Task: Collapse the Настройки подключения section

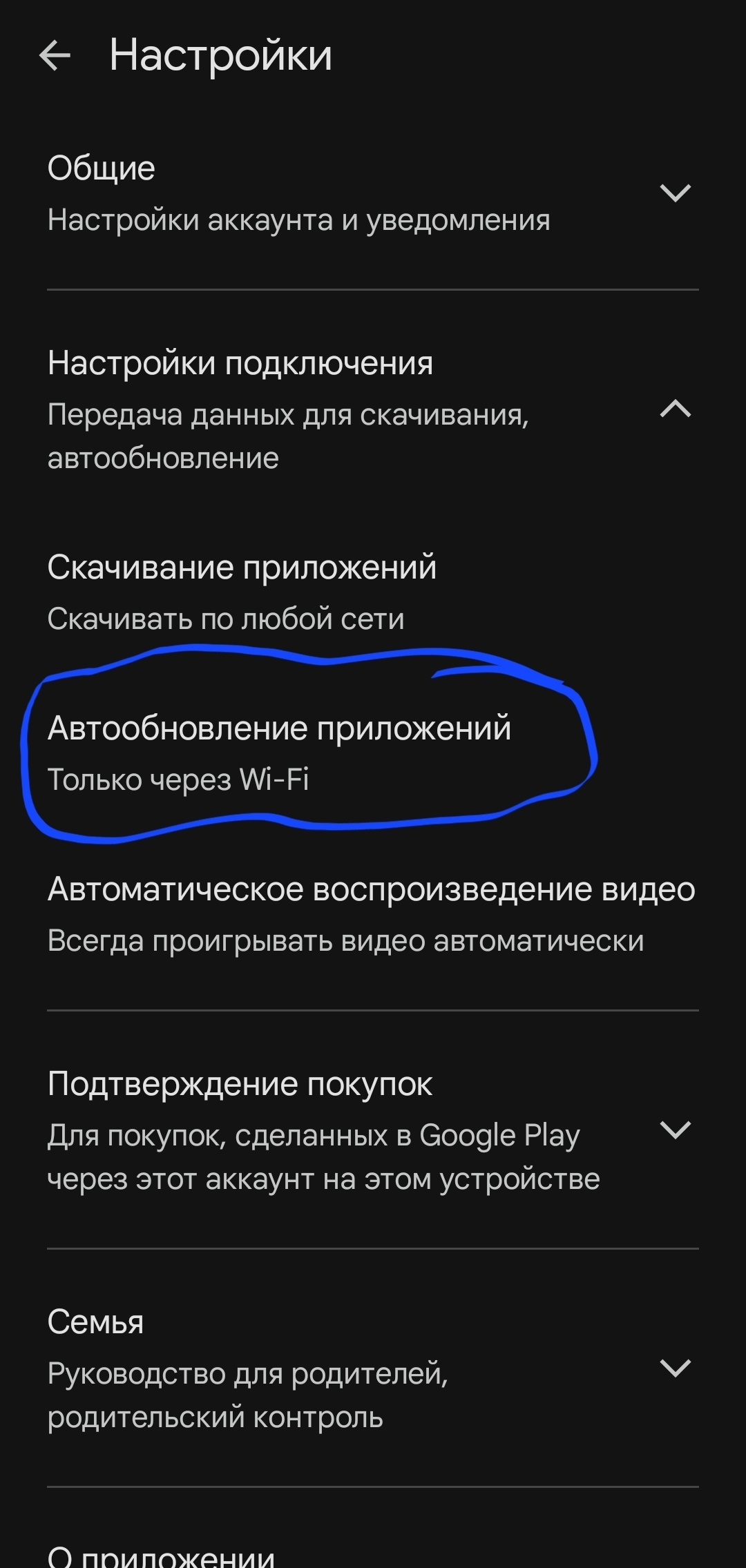Action: click(675, 409)
